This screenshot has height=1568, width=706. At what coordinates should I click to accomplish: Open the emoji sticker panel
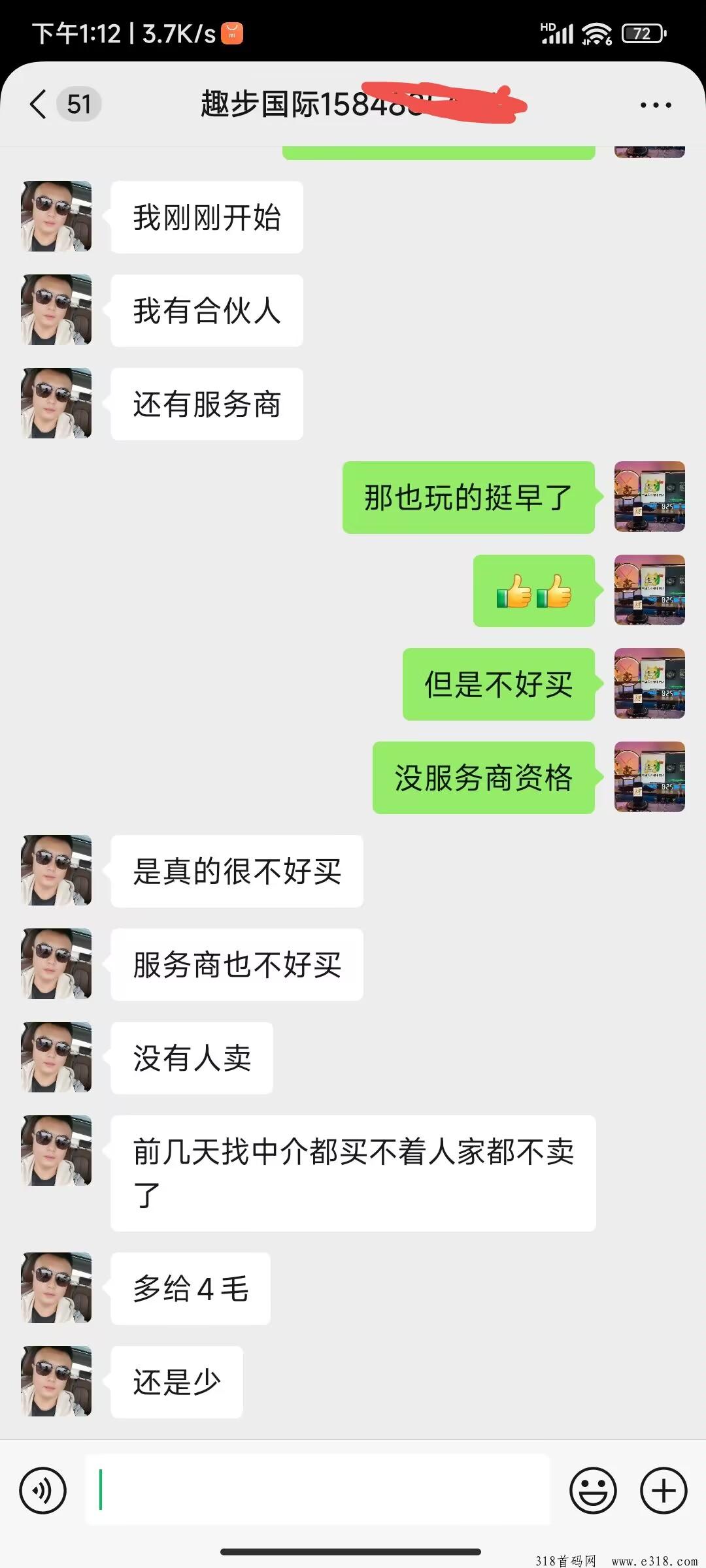coord(593,1490)
